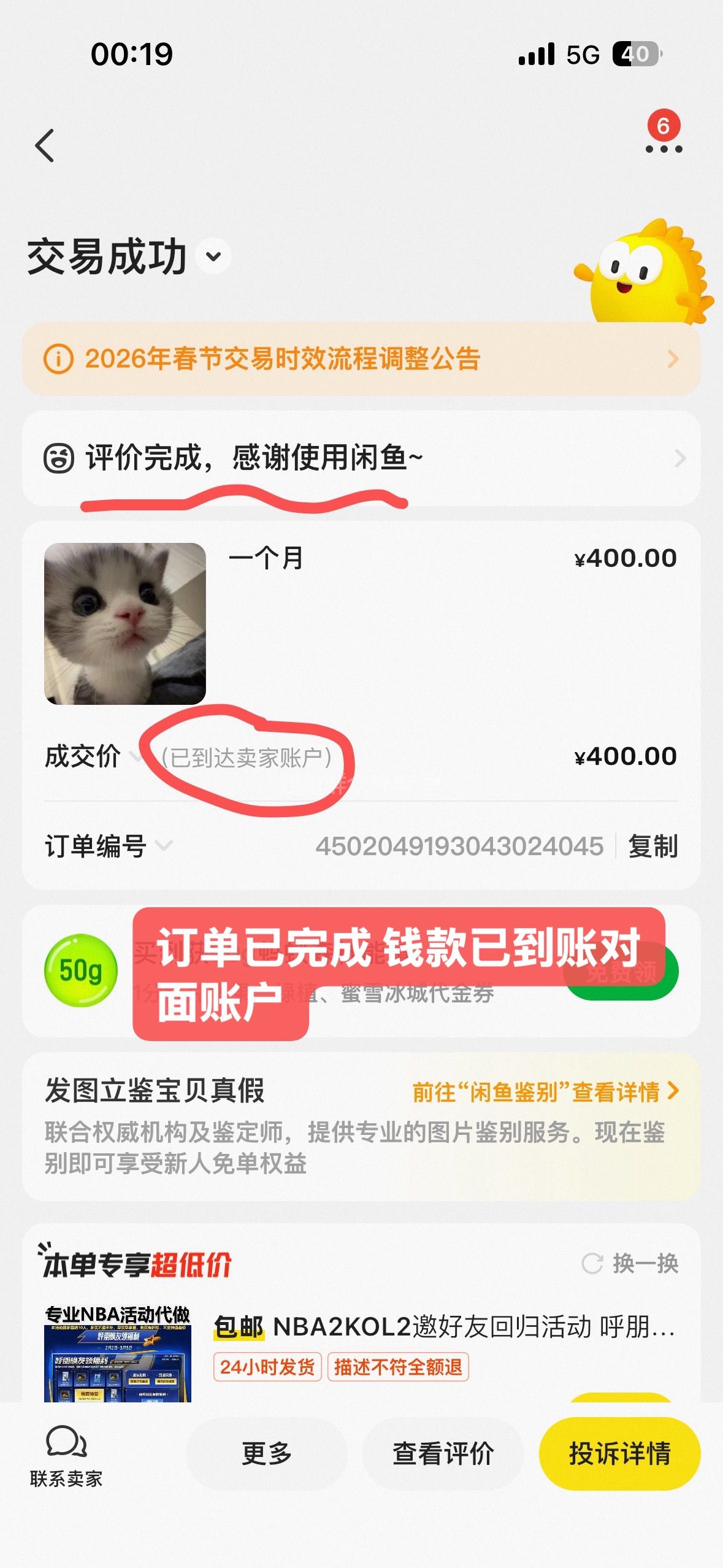Screen dimensions: 723x1568
Task: Open 投诉详情 complaint details
Action: 619,1454
